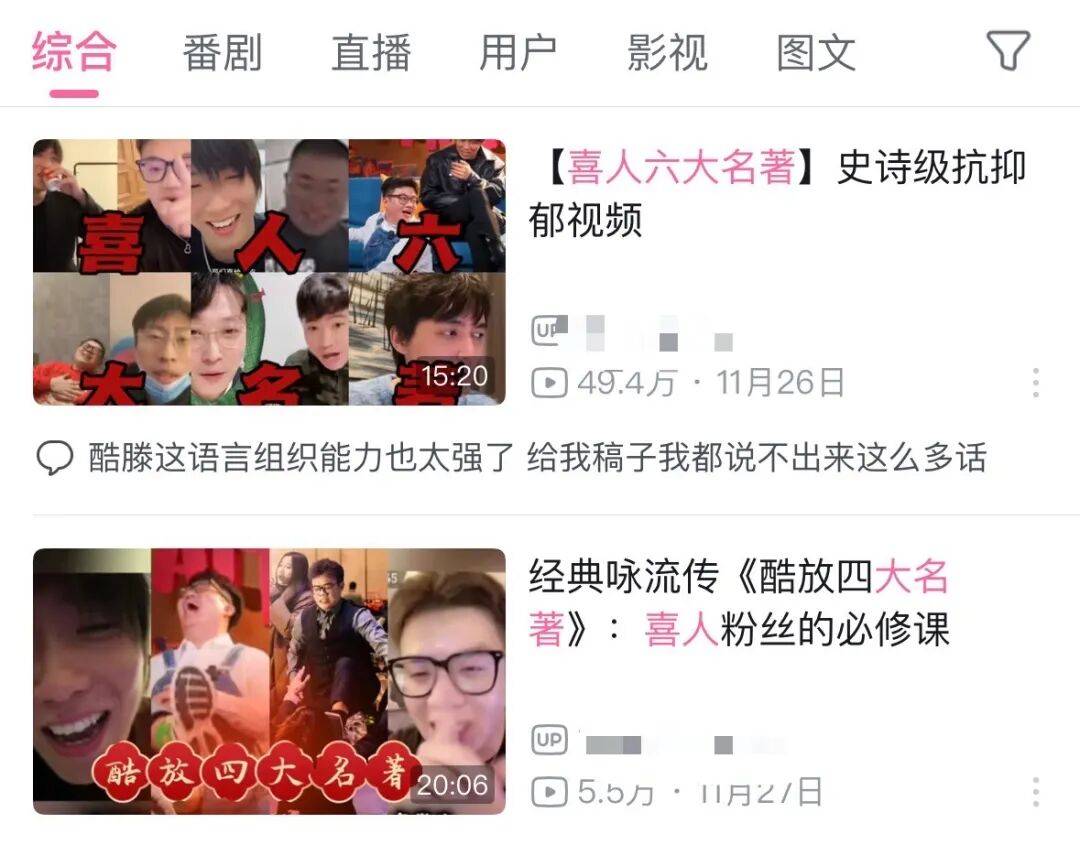Open video title 经典咏流传《酷放四大名著》

point(738,603)
